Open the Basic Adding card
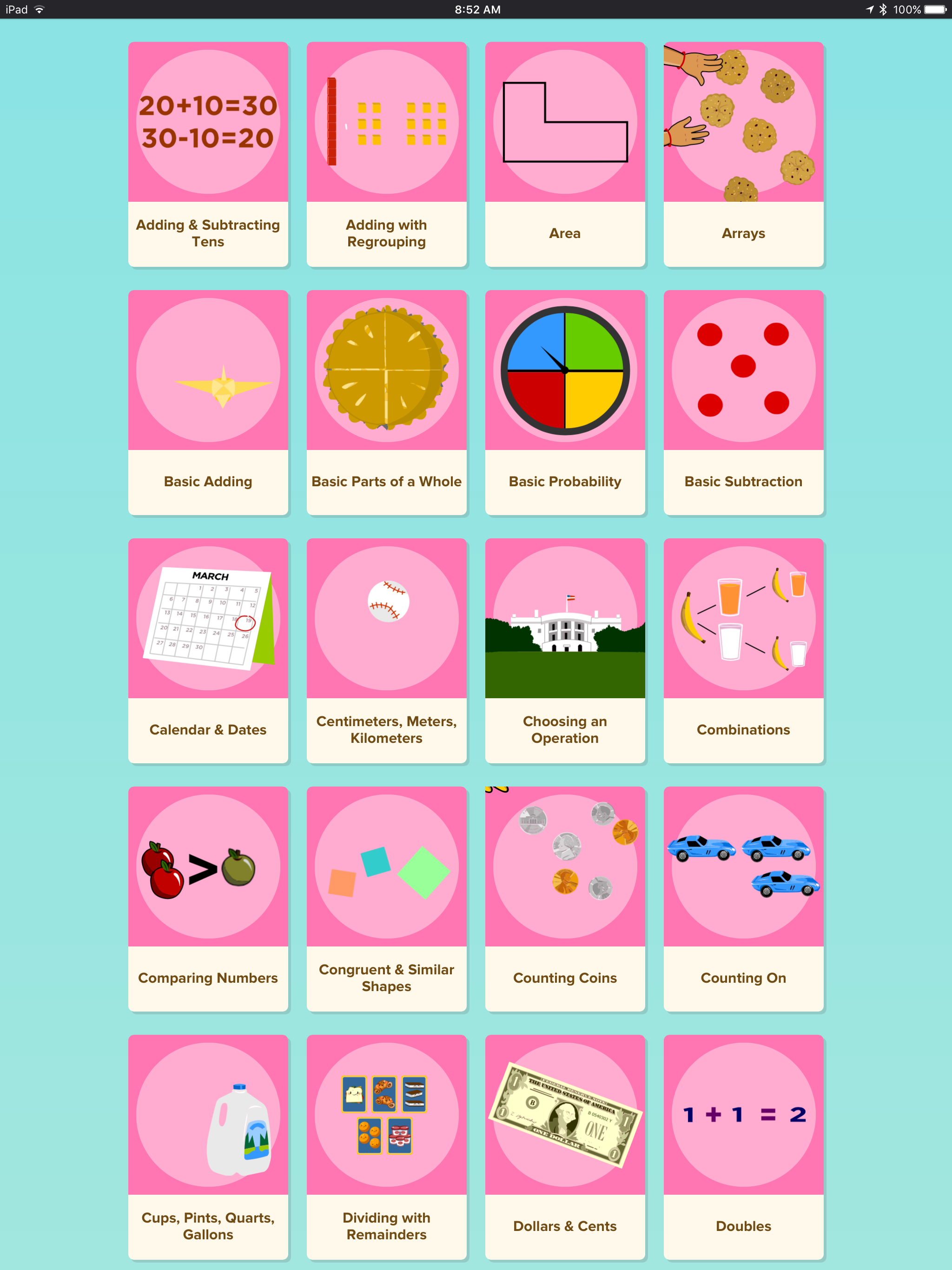 (208, 402)
